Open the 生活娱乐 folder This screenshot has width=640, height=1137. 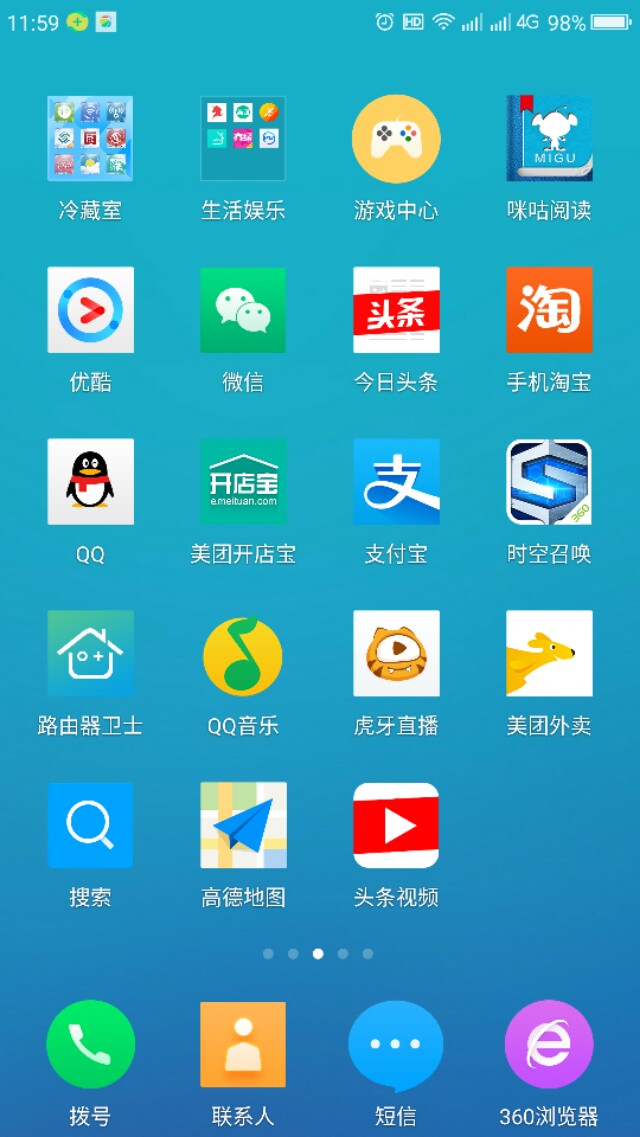coord(243,138)
